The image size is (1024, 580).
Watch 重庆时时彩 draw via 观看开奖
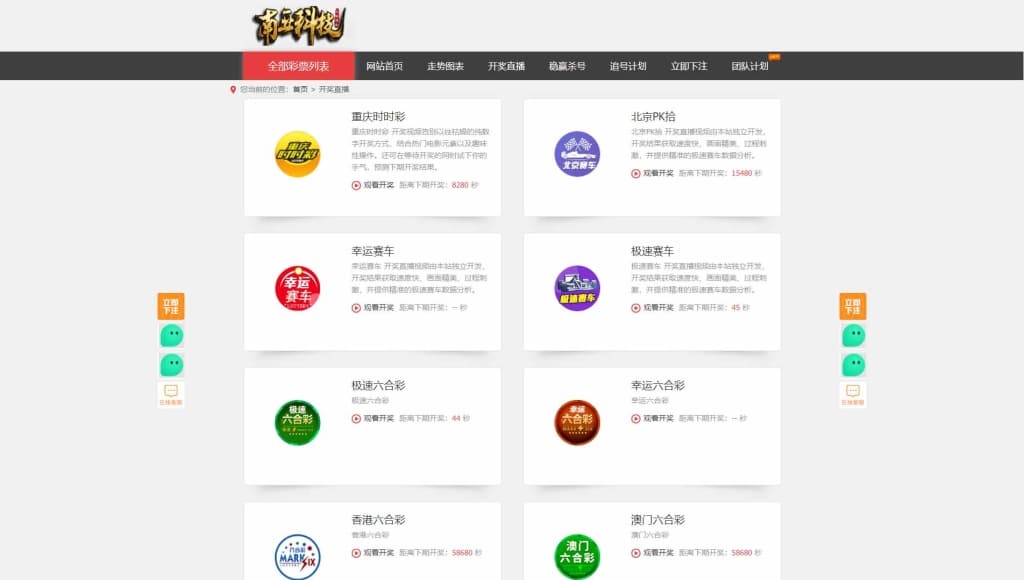(373, 185)
